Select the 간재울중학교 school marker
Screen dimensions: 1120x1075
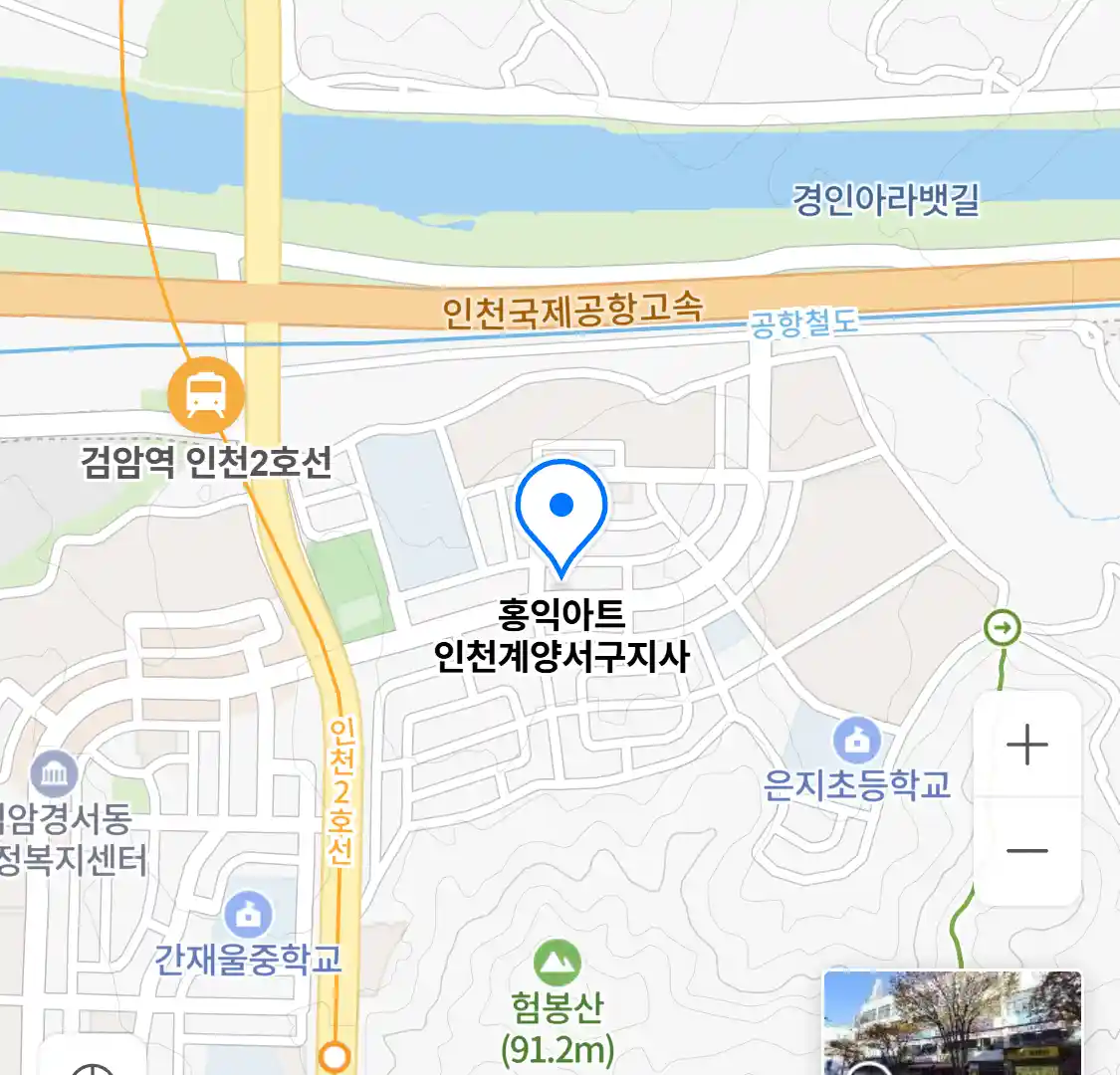click(x=248, y=914)
